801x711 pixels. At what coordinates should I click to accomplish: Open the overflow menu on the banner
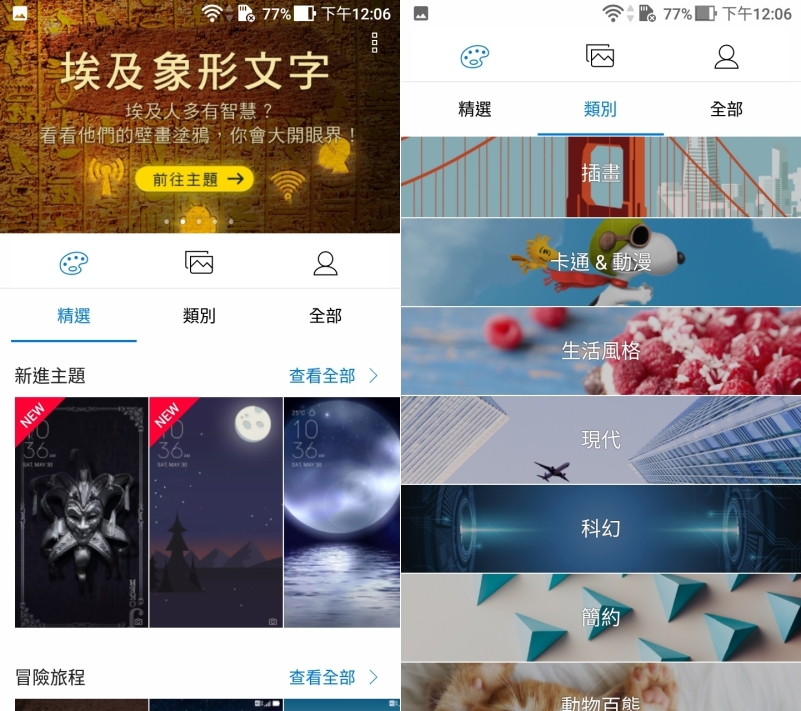(375, 42)
